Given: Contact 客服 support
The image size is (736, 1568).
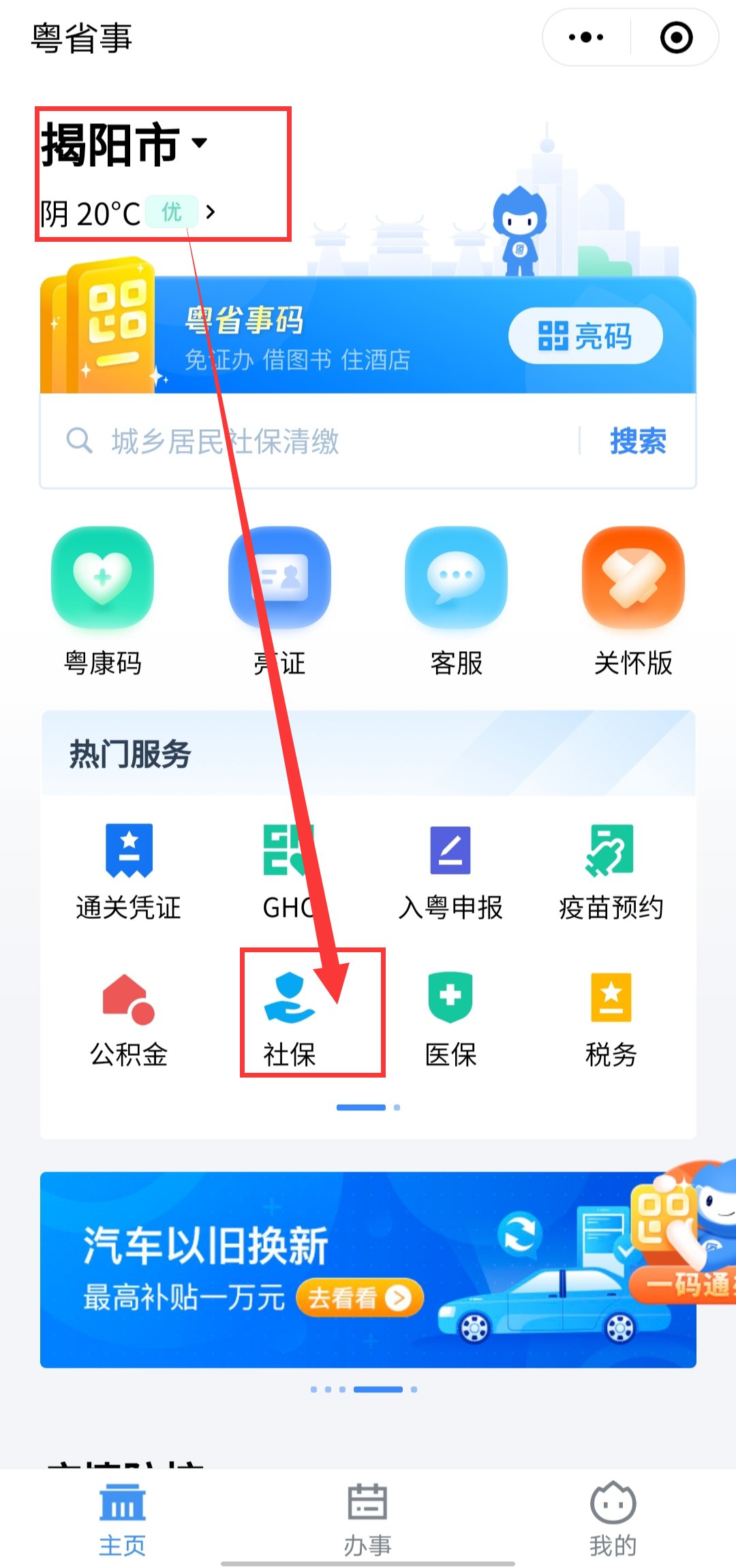Looking at the screenshot, I should [x=456, y=599].
